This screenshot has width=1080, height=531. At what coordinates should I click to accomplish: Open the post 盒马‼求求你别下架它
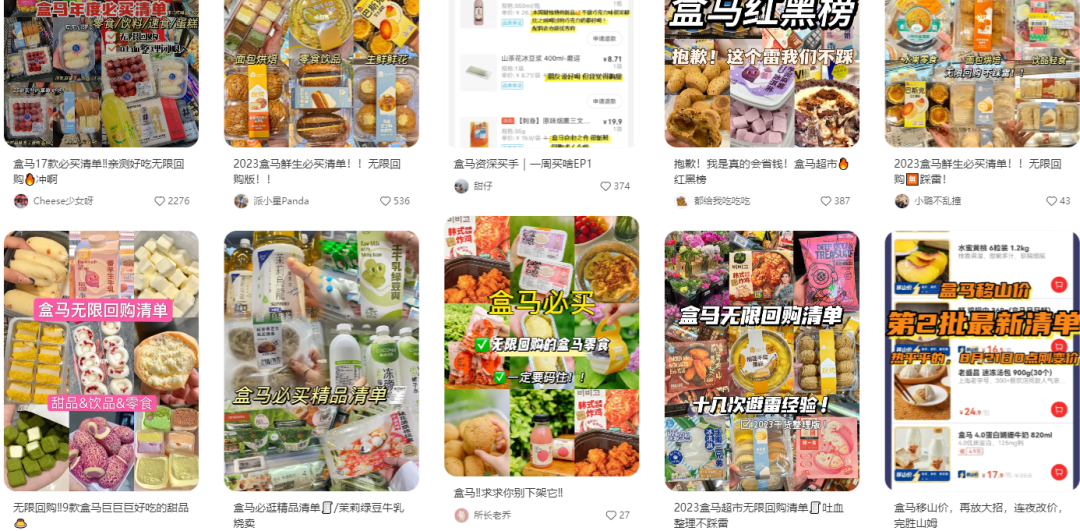tap(541, 346)
